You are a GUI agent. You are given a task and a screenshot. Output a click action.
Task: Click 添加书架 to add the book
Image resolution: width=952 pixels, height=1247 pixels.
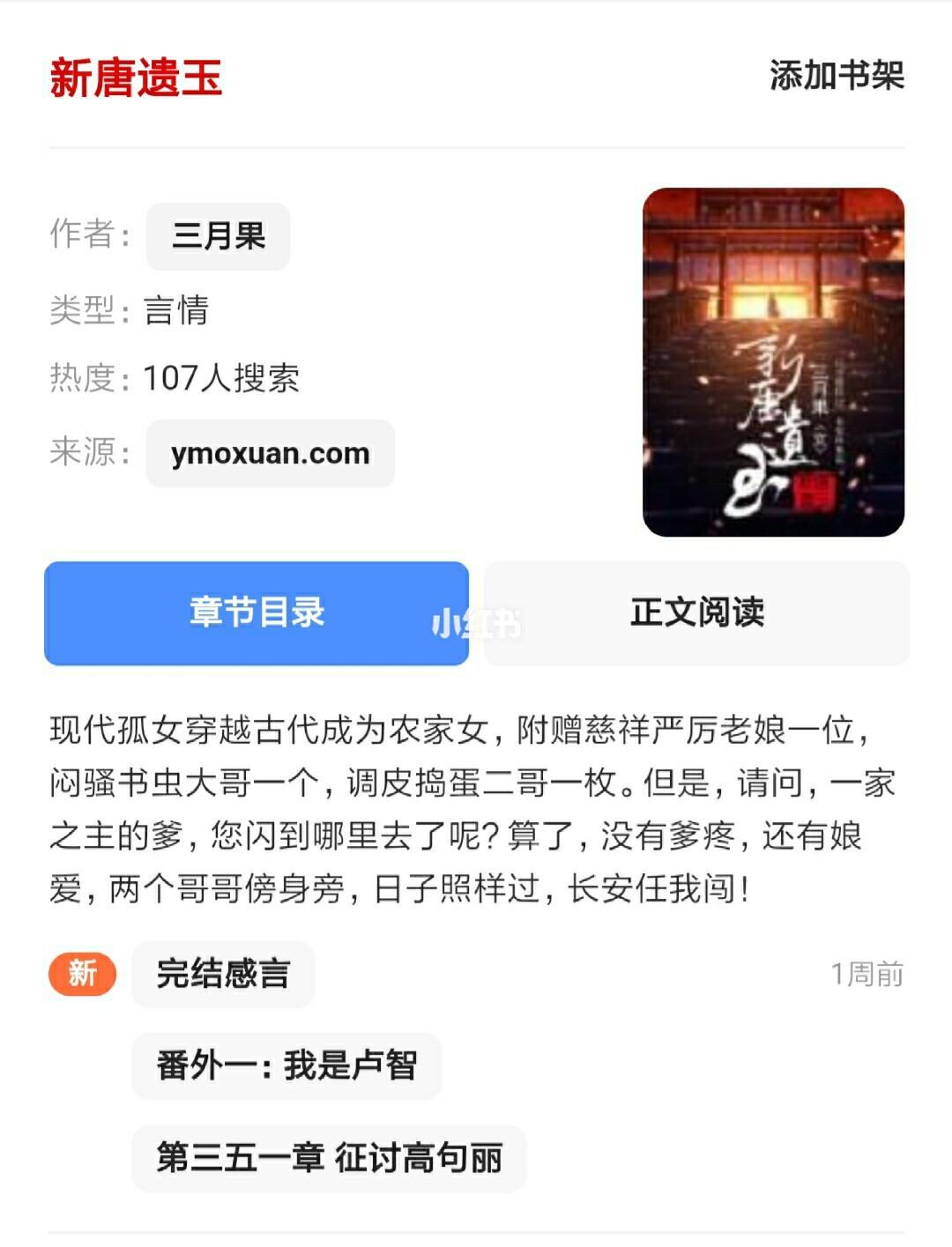click(x=836, y=78)
